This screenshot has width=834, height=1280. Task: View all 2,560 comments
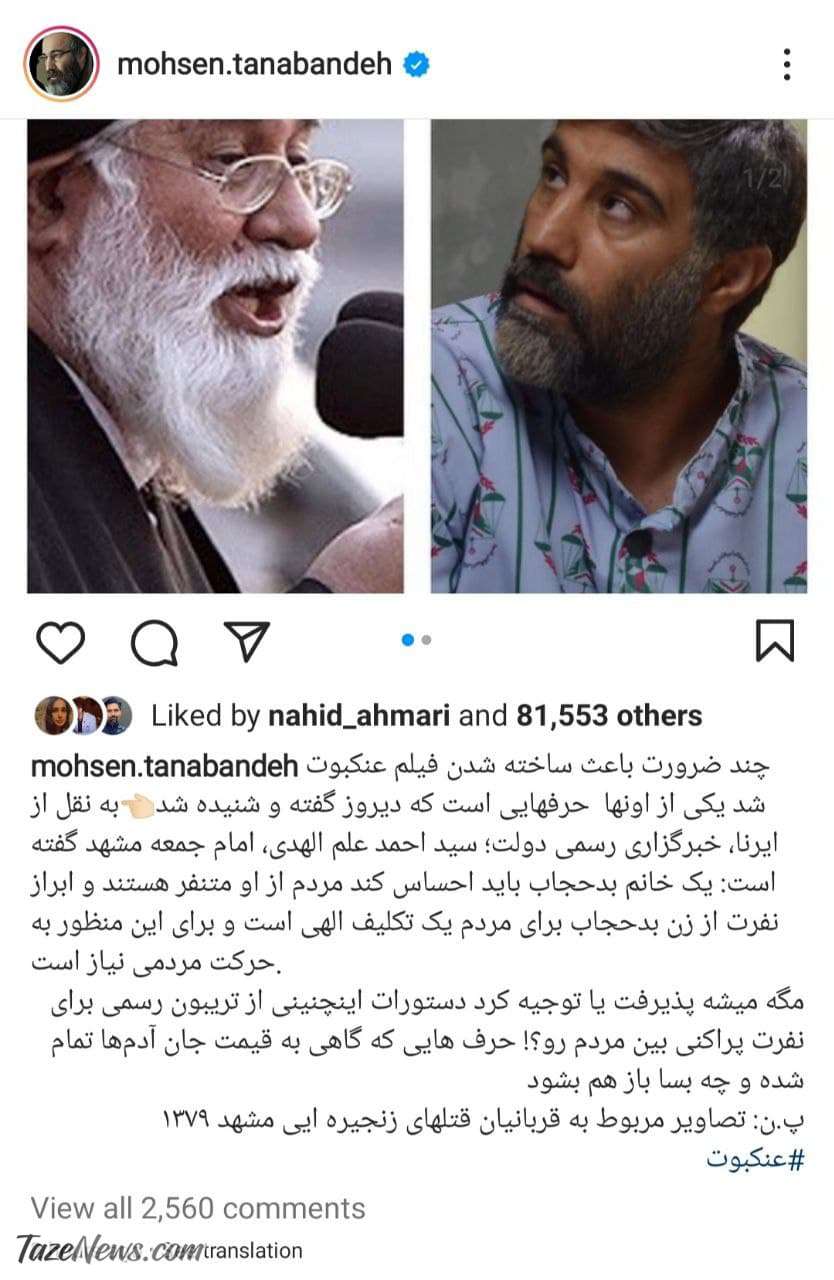(x=198, y=1208)
